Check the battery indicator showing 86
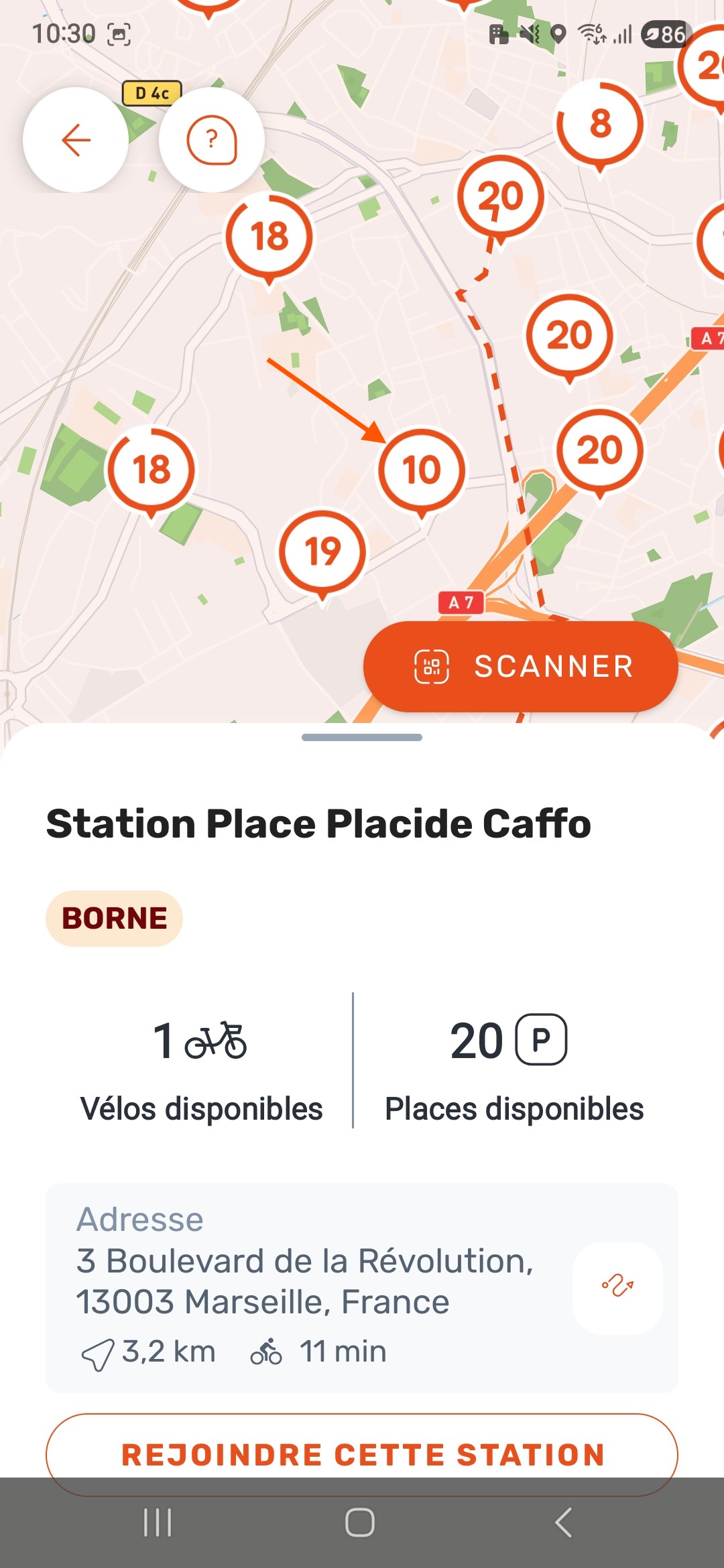 [x=662, y=34]
